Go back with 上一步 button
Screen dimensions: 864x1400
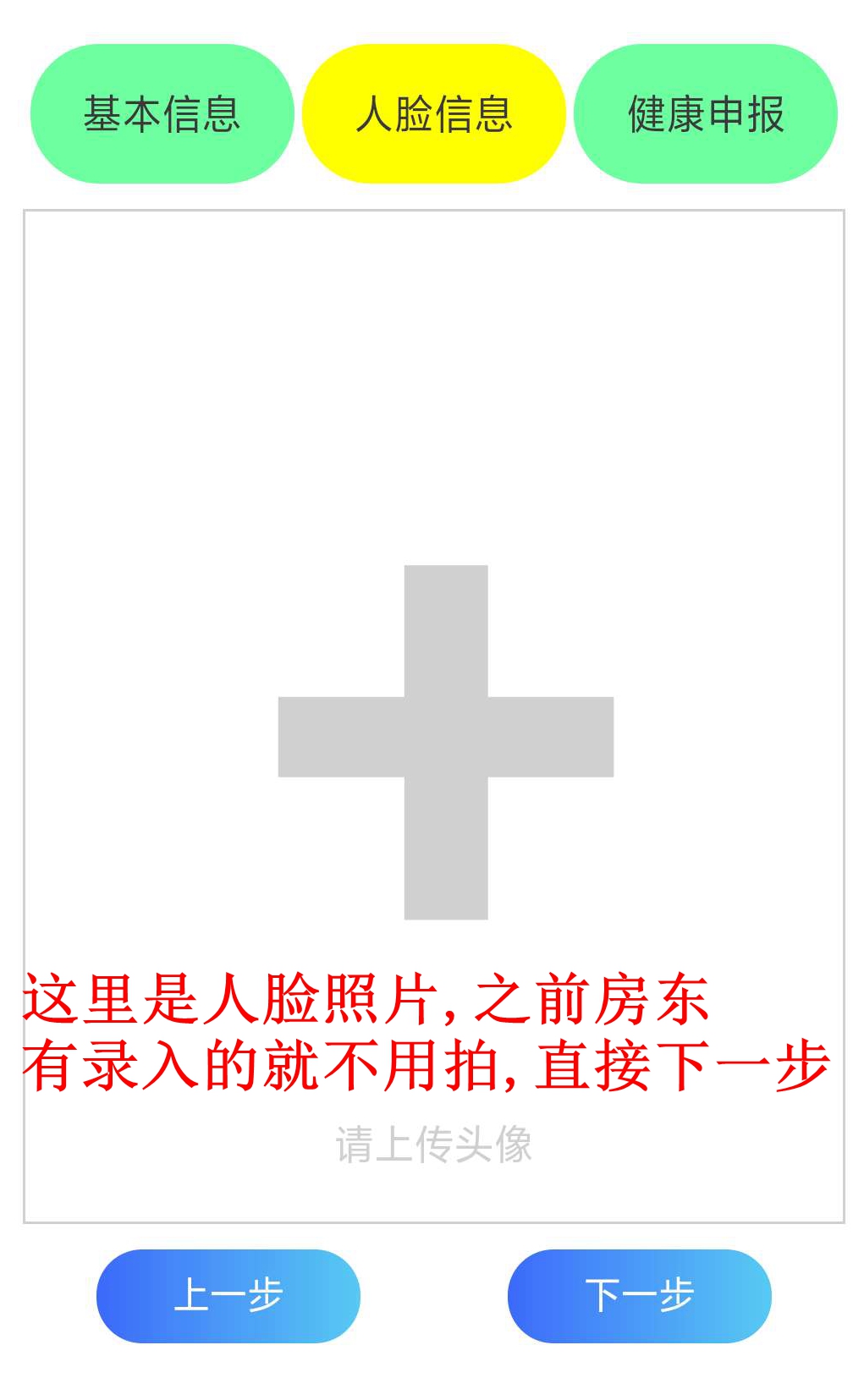point(228,1295)
